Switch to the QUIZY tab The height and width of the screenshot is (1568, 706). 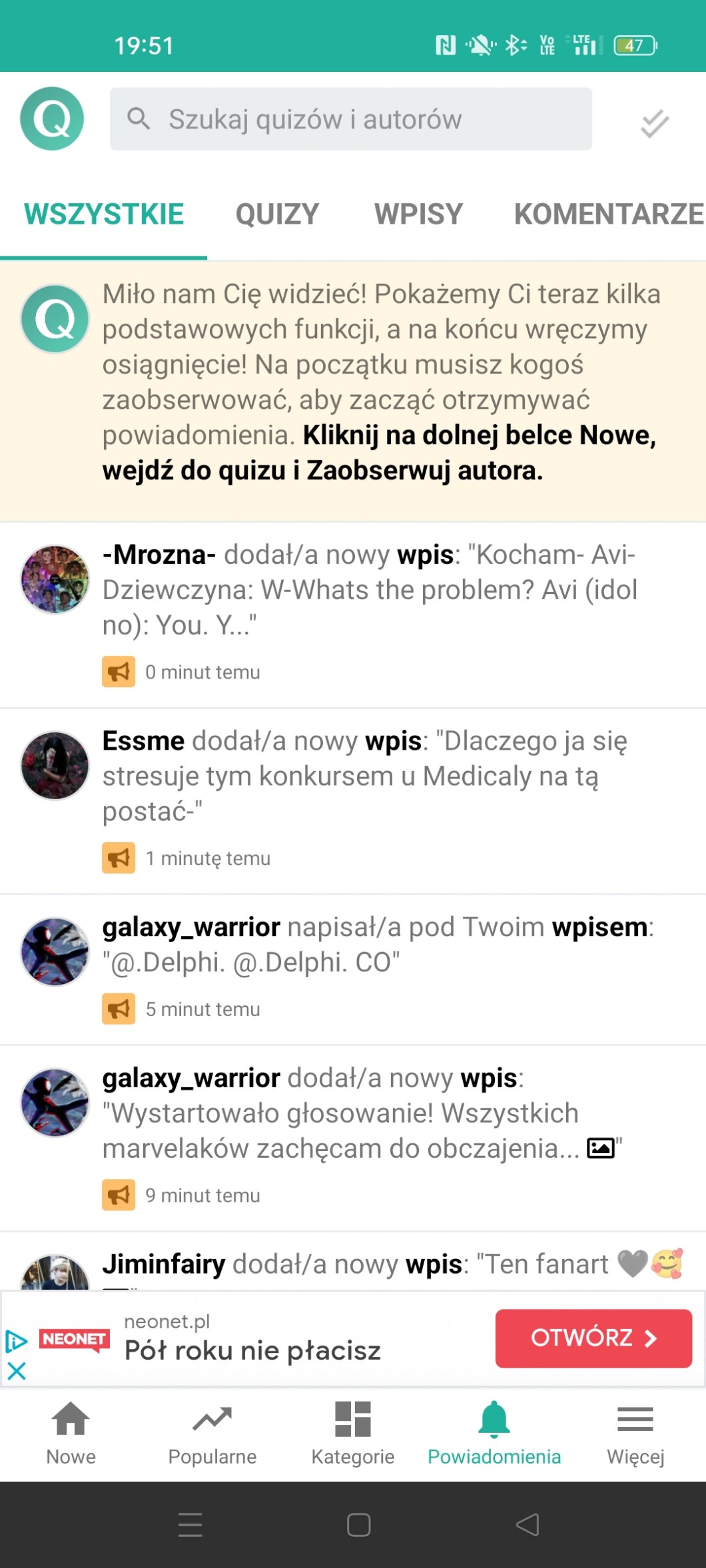tap(277, 214)
